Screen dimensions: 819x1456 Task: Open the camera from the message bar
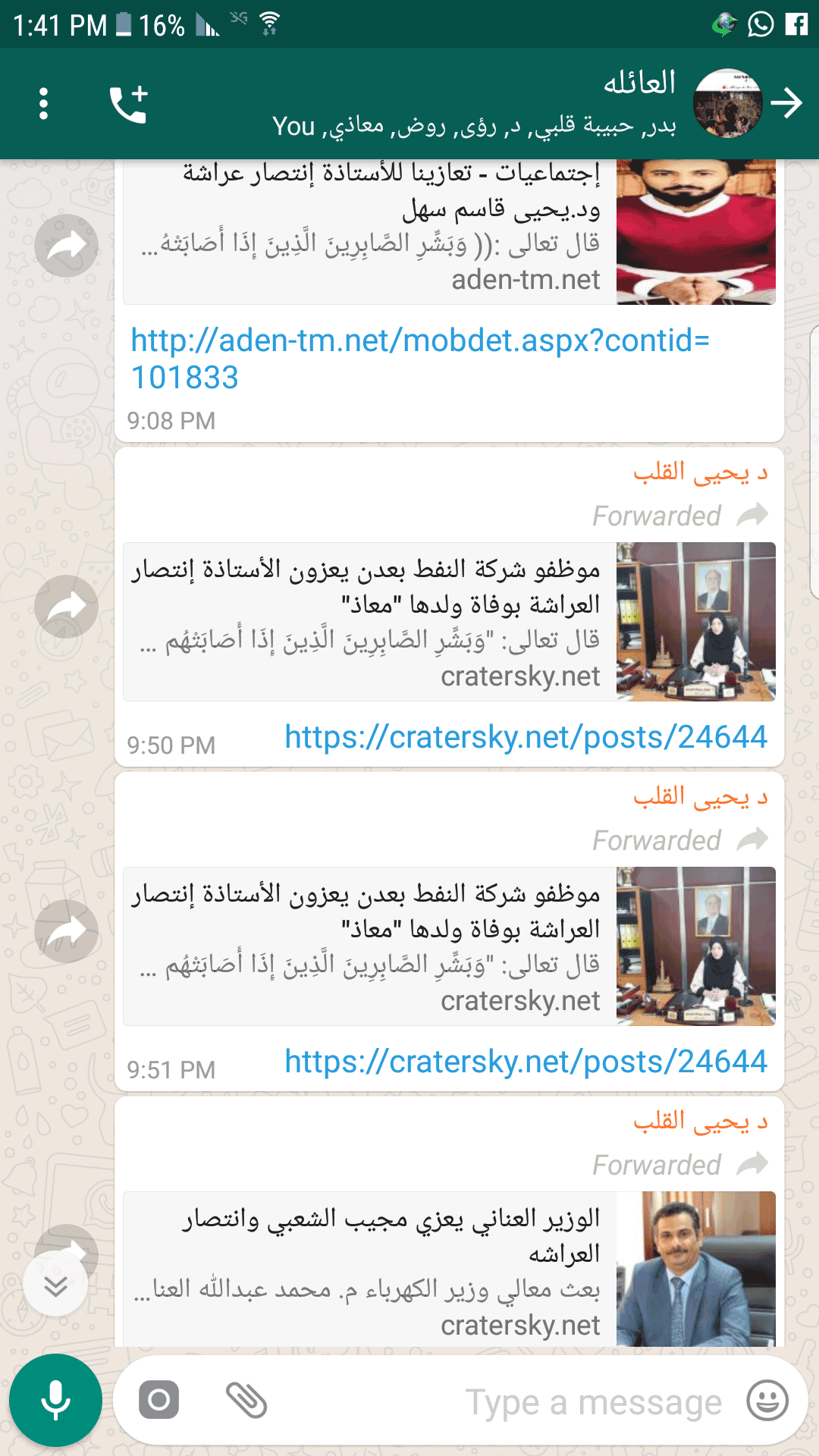pos(159,1400)
